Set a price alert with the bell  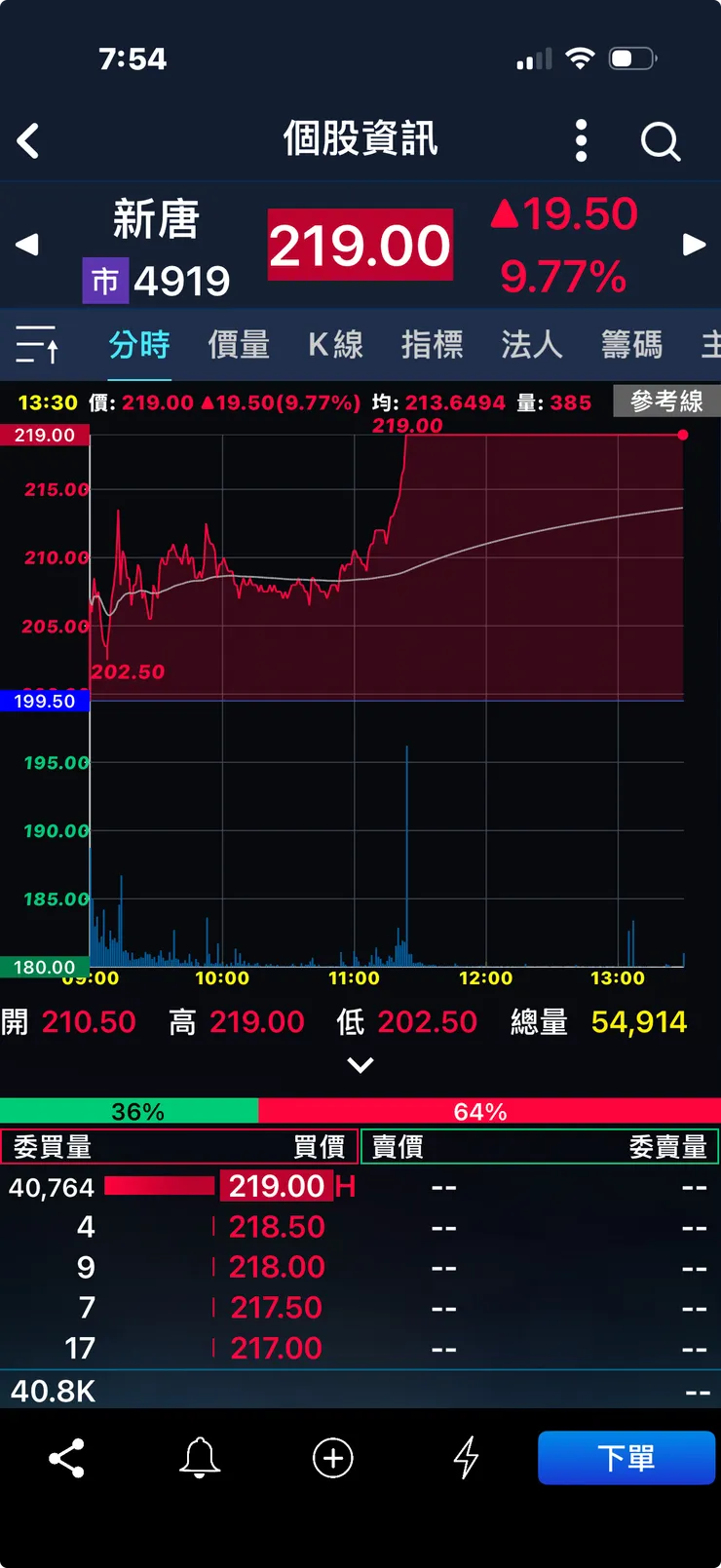pyautogui.click(x=200, y=1458)
